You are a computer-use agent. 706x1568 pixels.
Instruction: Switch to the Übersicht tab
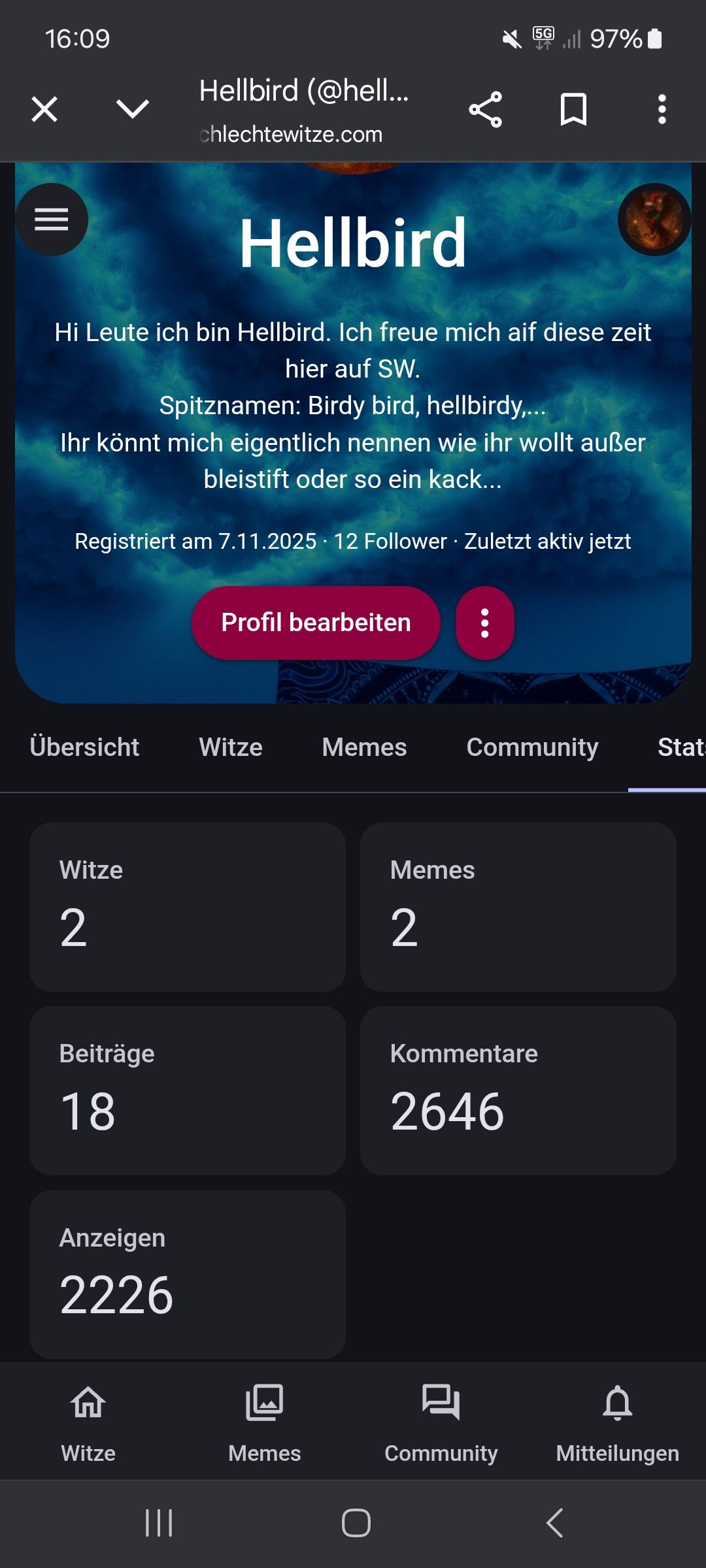click(84, 747)
